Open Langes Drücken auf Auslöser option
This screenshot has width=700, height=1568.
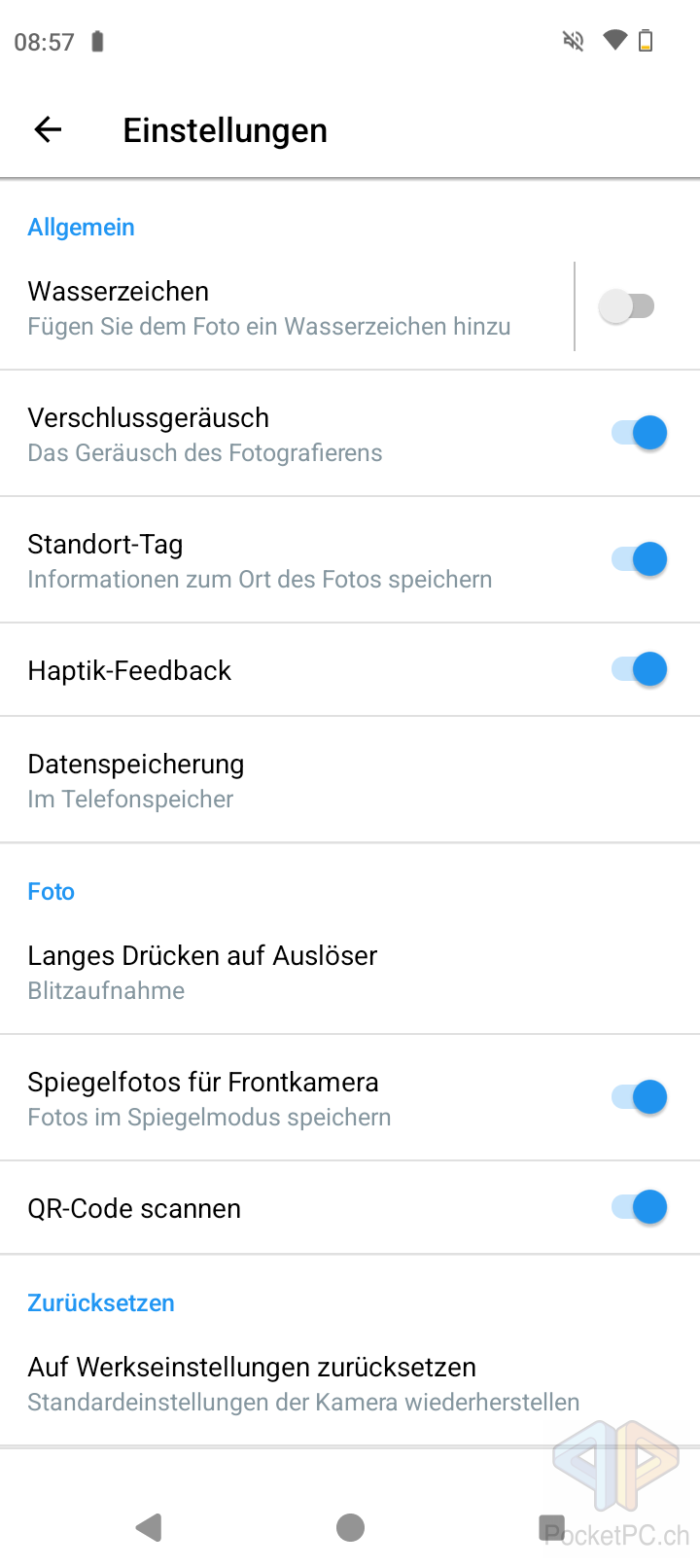[350, 972]
